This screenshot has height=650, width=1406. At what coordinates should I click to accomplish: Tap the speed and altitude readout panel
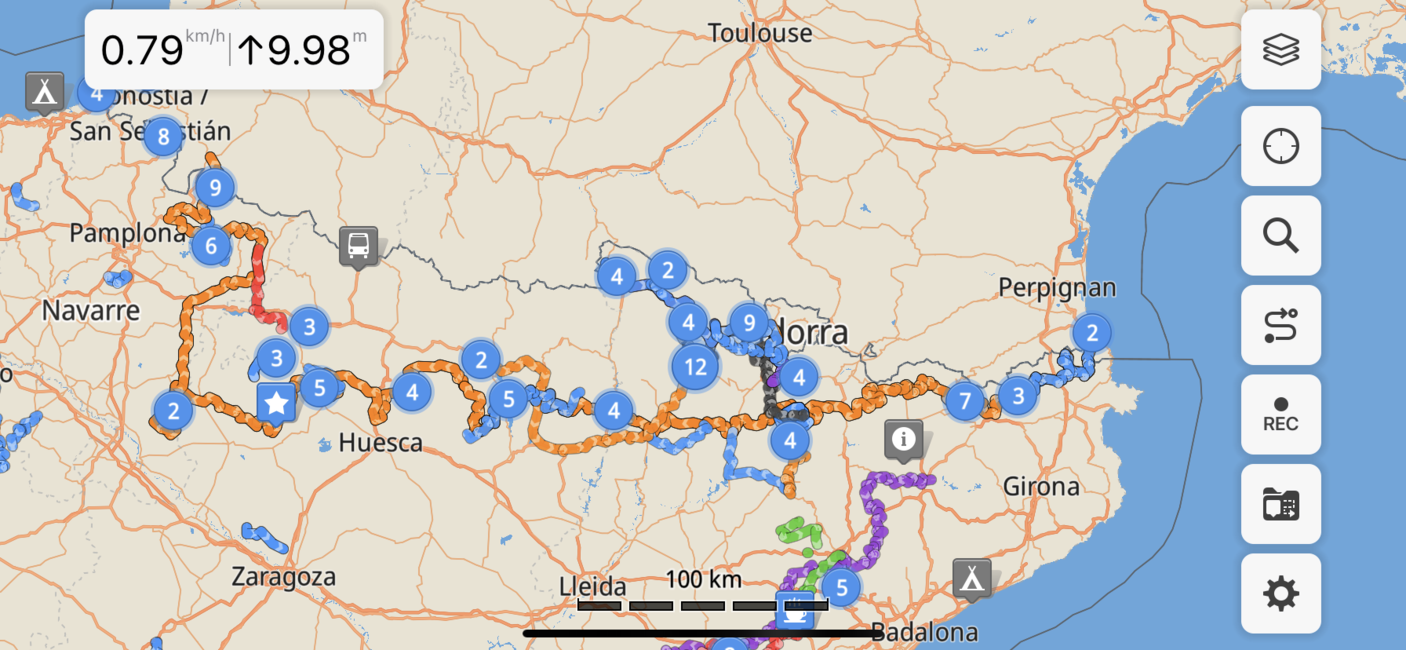click(234, 50)
